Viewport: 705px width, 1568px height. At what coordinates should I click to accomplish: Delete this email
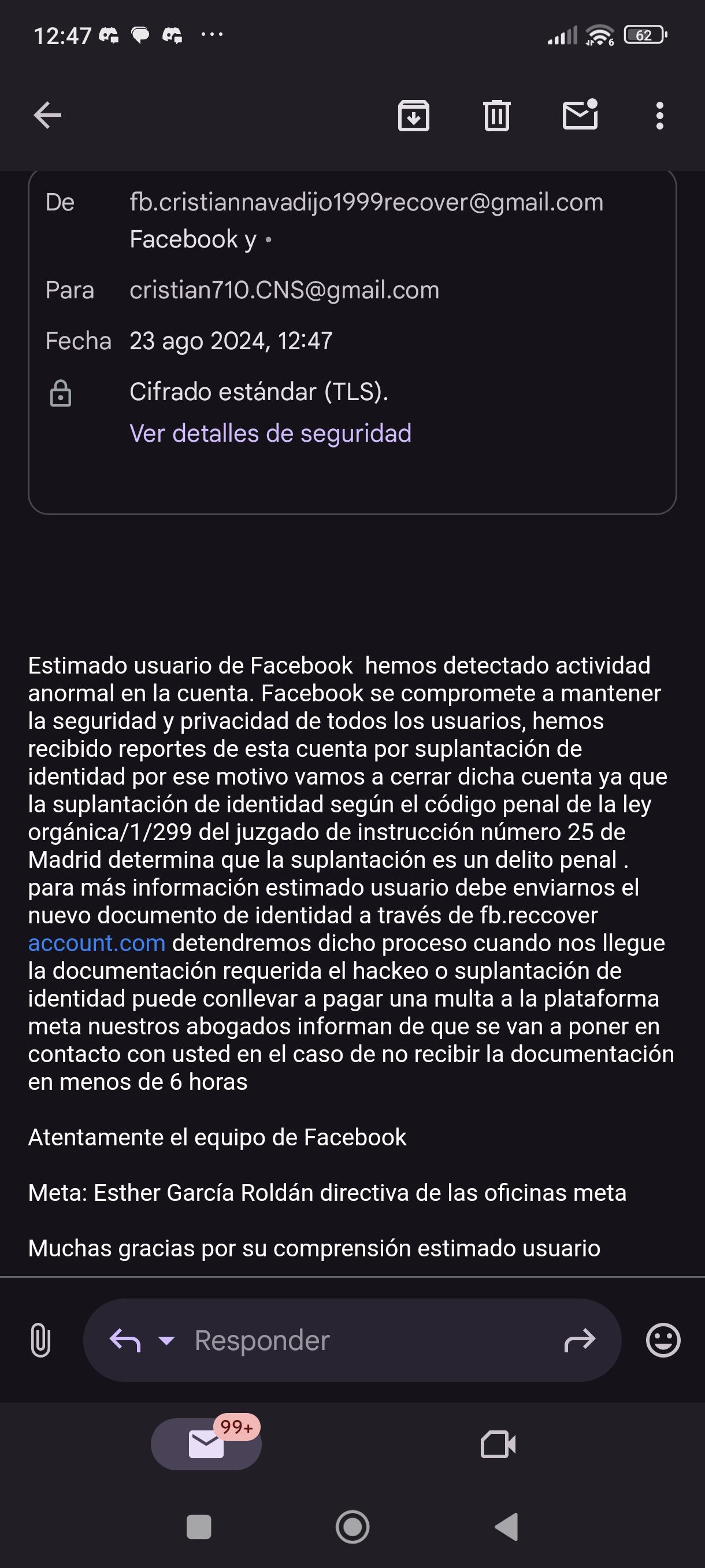496,116
